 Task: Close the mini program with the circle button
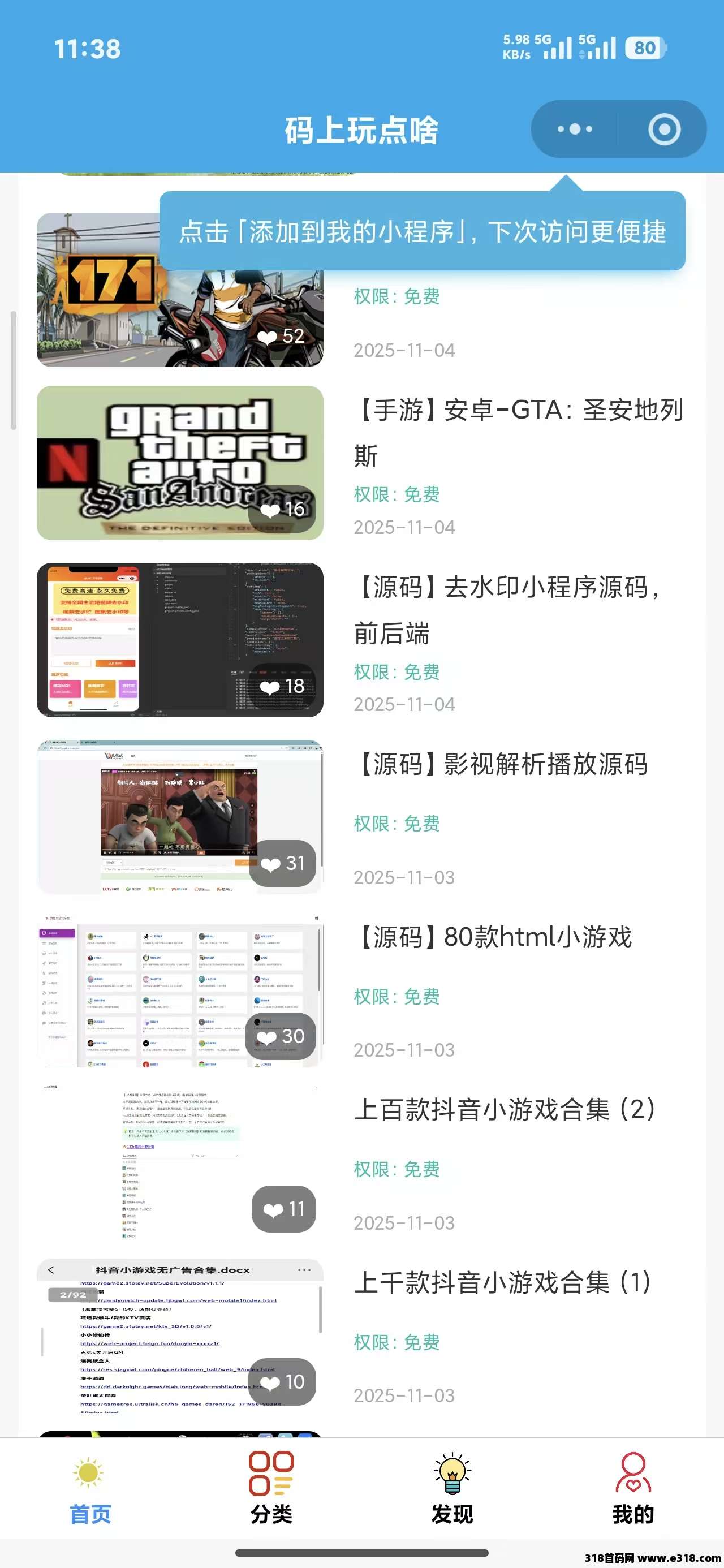coord(663,129)
